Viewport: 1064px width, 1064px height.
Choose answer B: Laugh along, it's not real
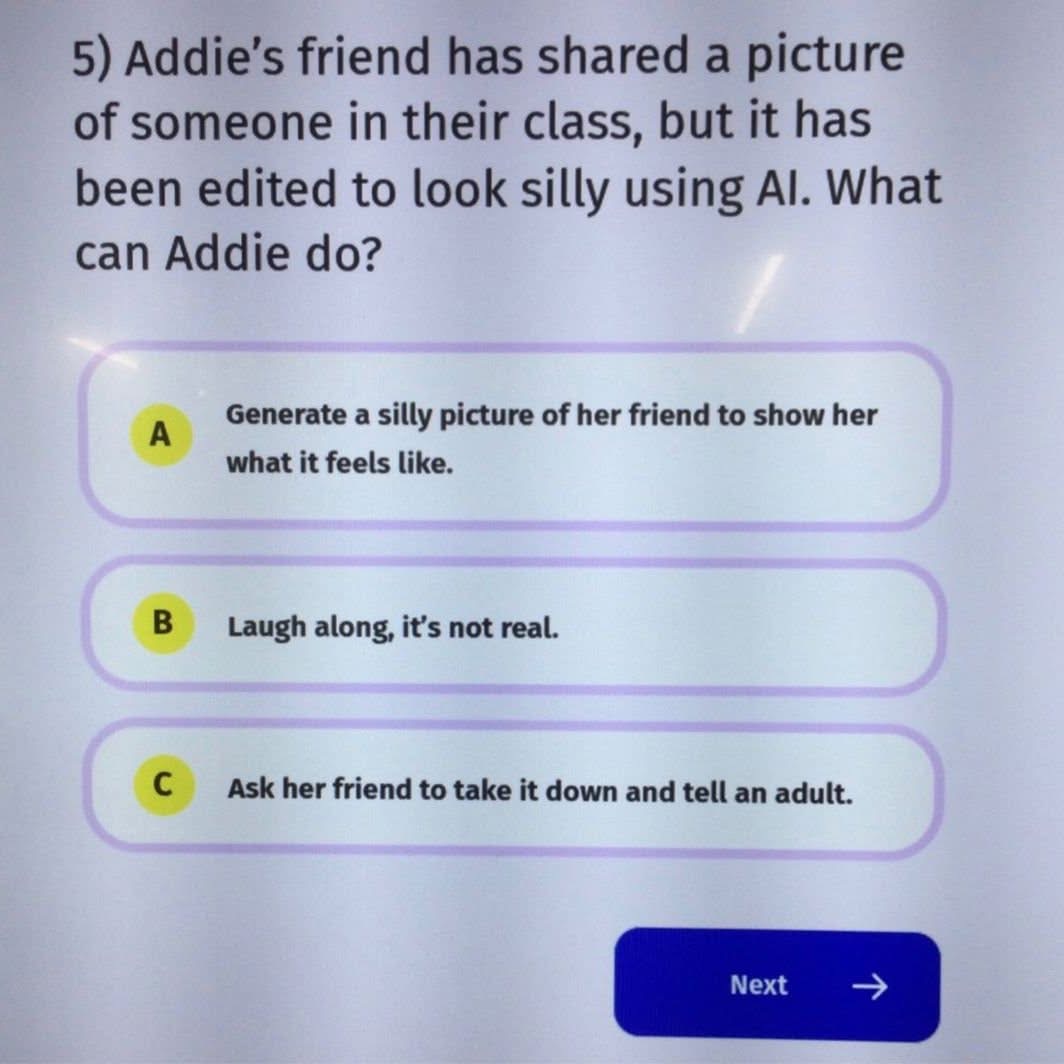514,626
